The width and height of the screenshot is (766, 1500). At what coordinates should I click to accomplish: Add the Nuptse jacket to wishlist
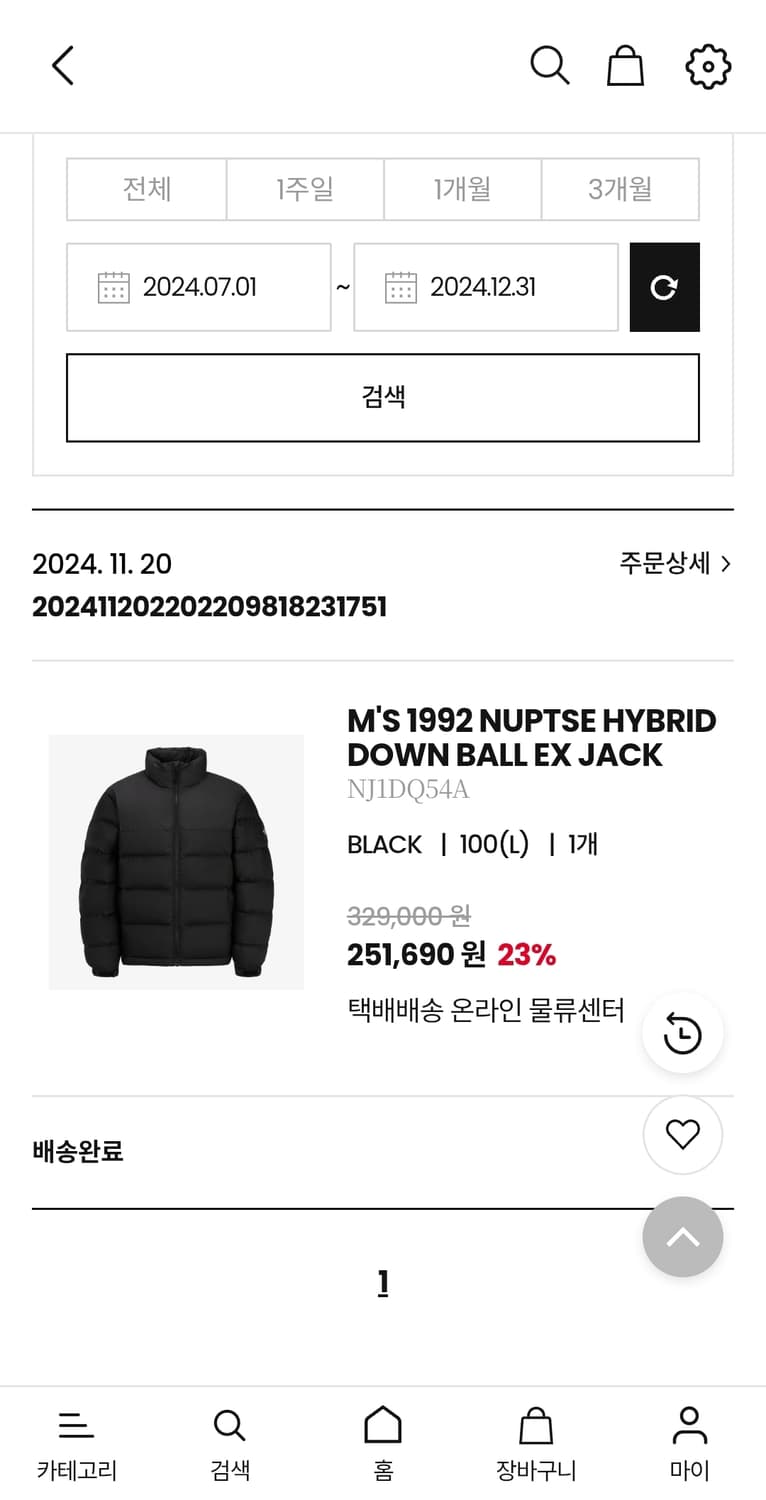coord(683,1135)
